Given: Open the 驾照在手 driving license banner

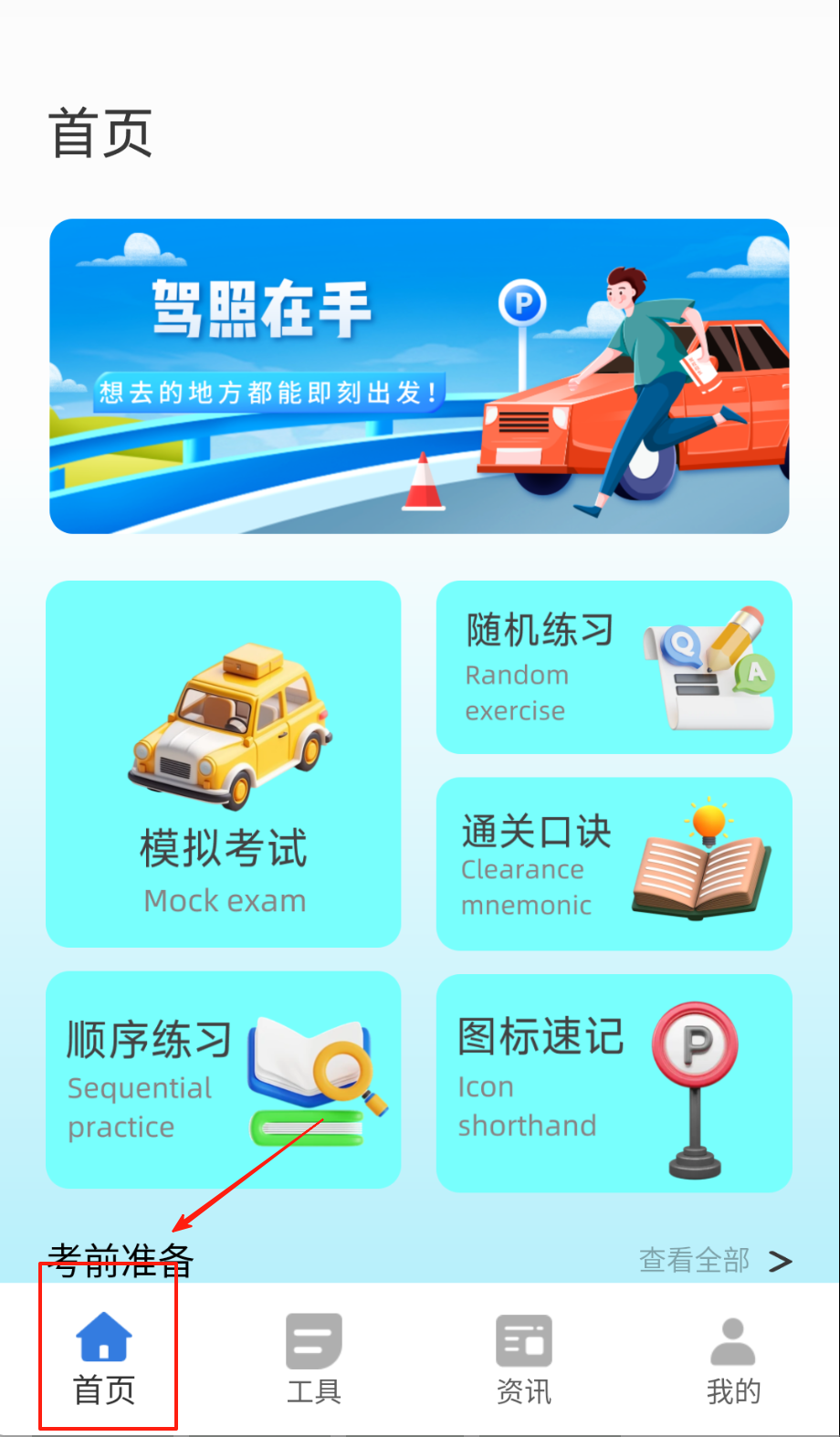Looking at the screenshot, I should [419, 376].
